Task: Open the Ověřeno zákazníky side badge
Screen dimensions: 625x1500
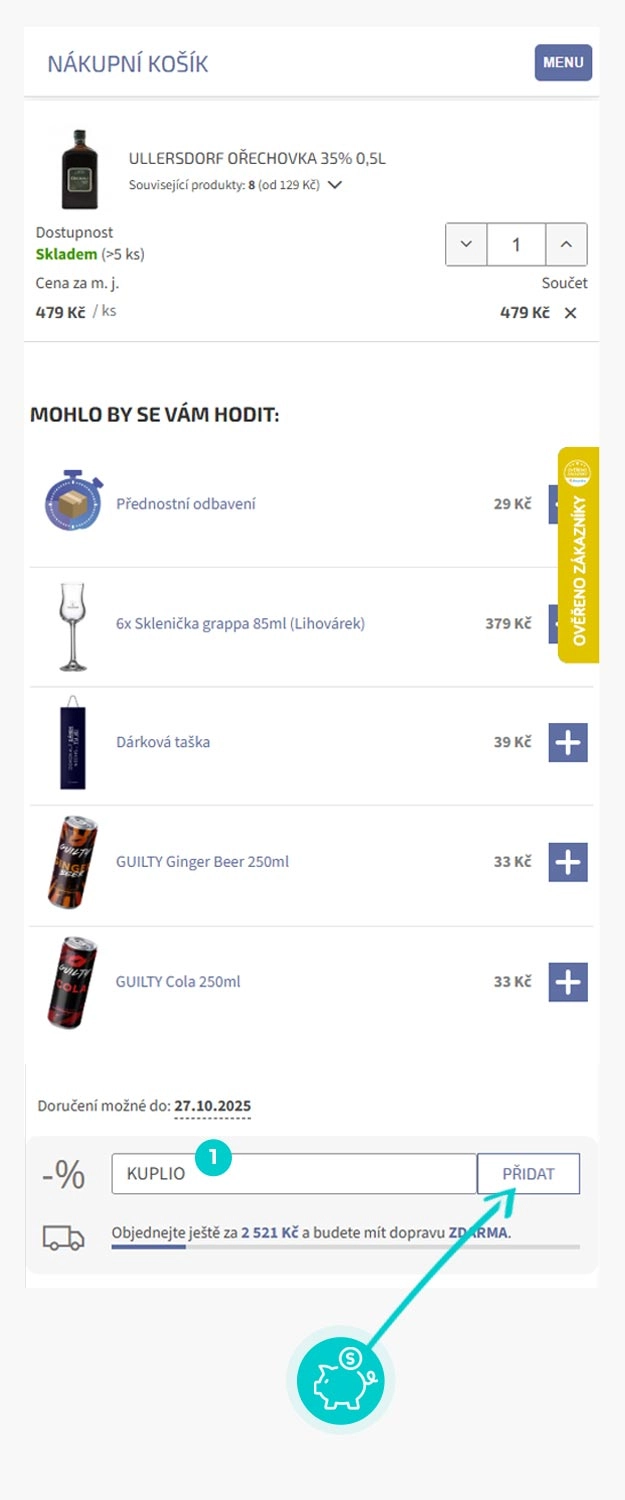Action: click(579, 555)
